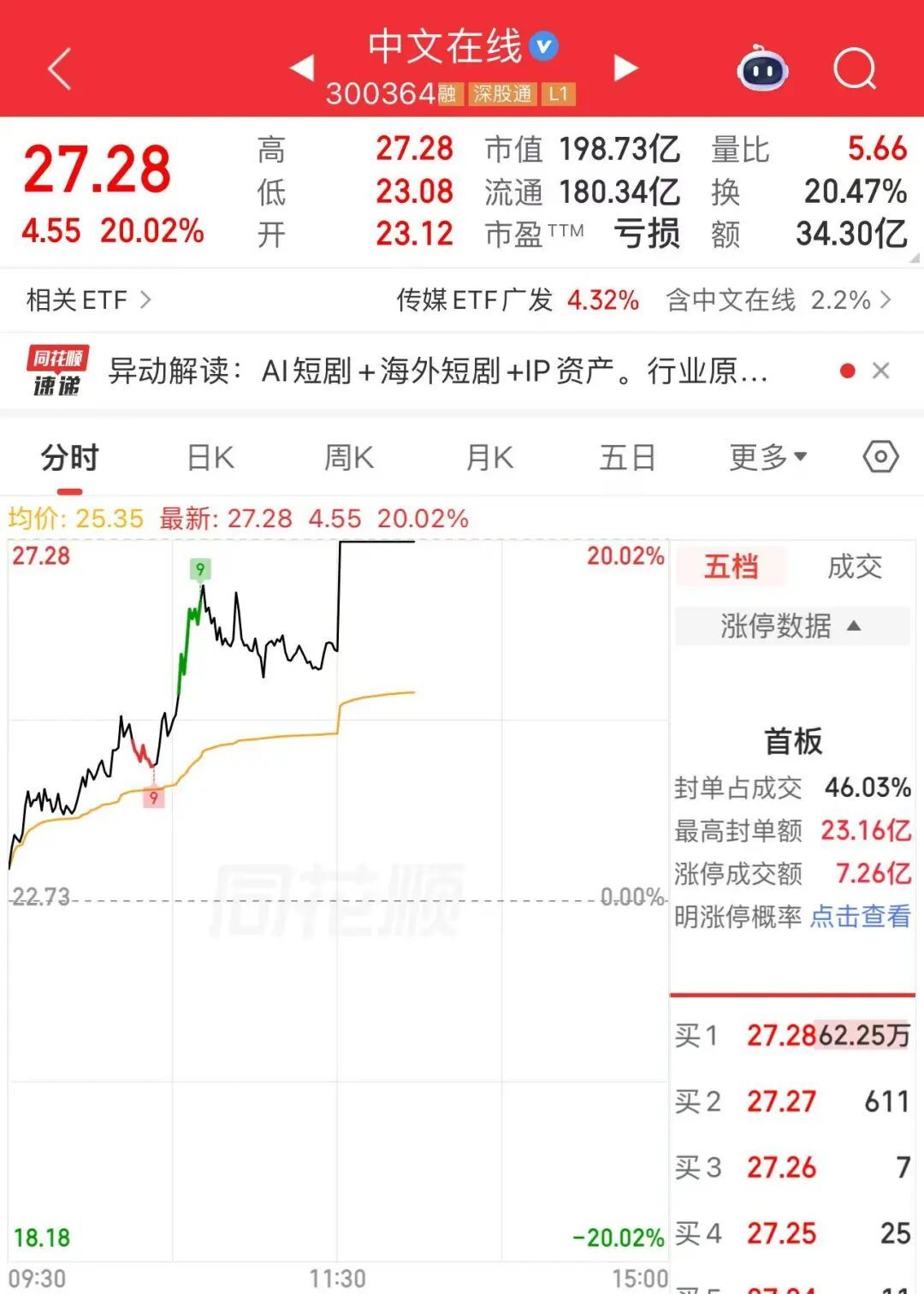Dismiss the 异动解读 banner
This screenshot has height=1294, width=924.
tap(880, 371)
